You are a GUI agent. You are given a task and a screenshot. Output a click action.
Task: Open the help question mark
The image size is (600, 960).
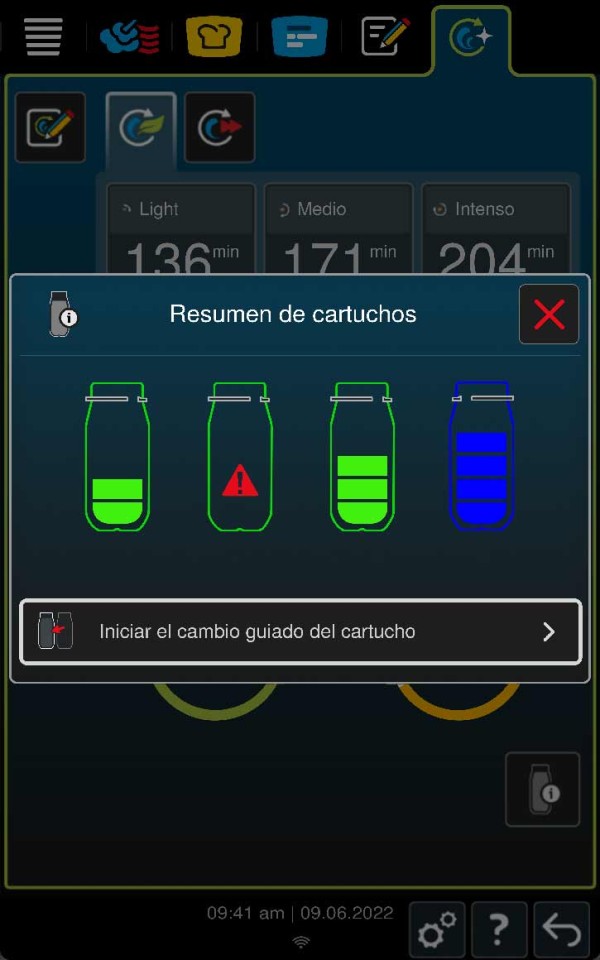pyautogui.click(x=499, y=932)
